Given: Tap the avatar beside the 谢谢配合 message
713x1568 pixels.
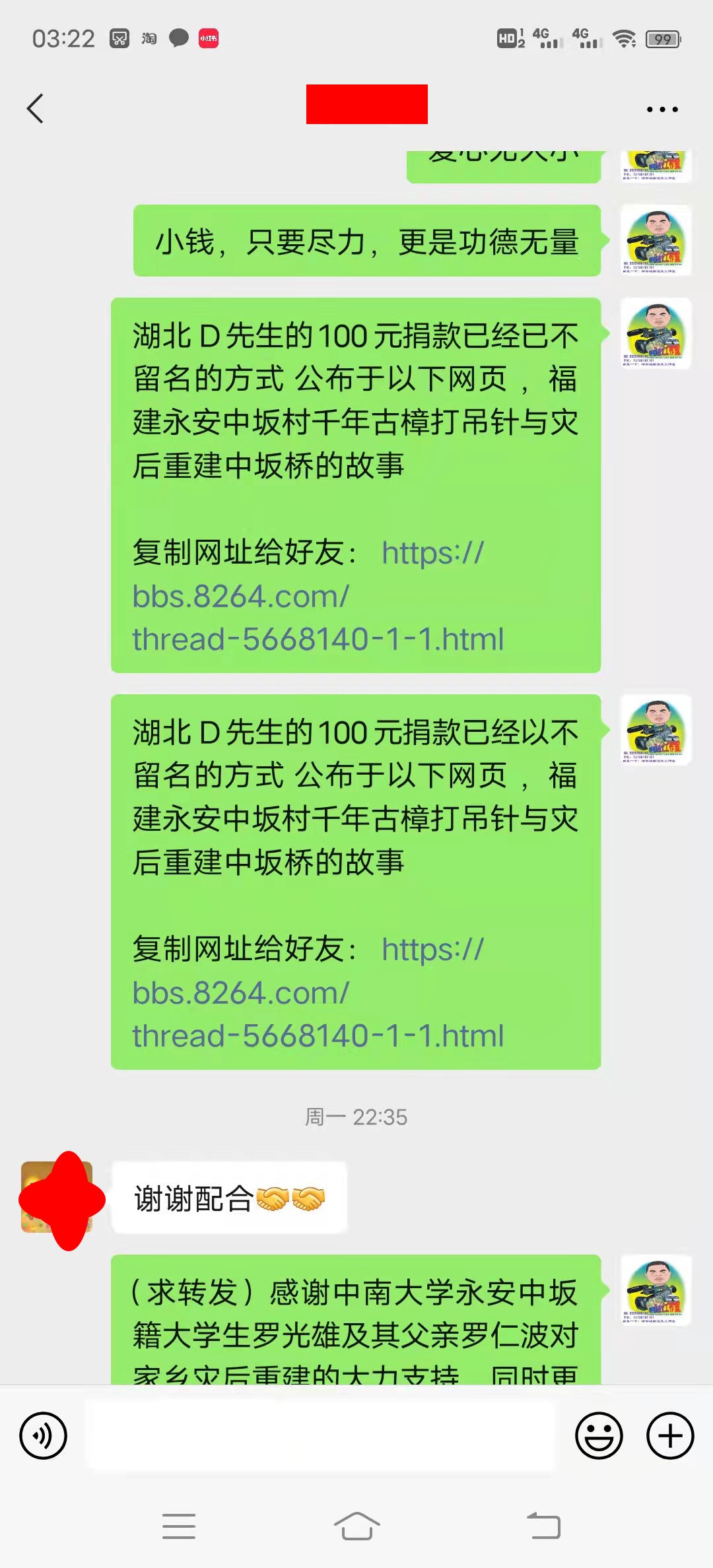Looking at the screenshot, I should coord(57,1197).
